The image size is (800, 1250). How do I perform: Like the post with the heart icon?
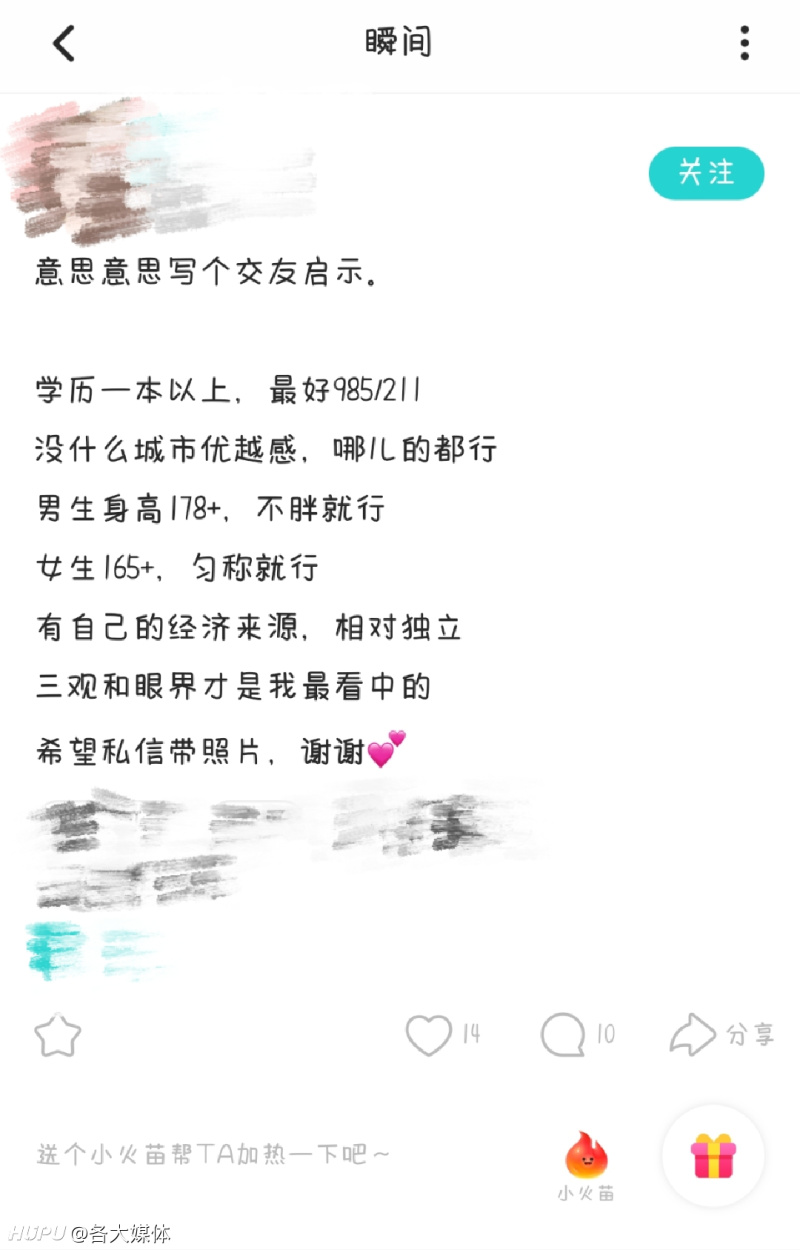tap(428, 1036)
